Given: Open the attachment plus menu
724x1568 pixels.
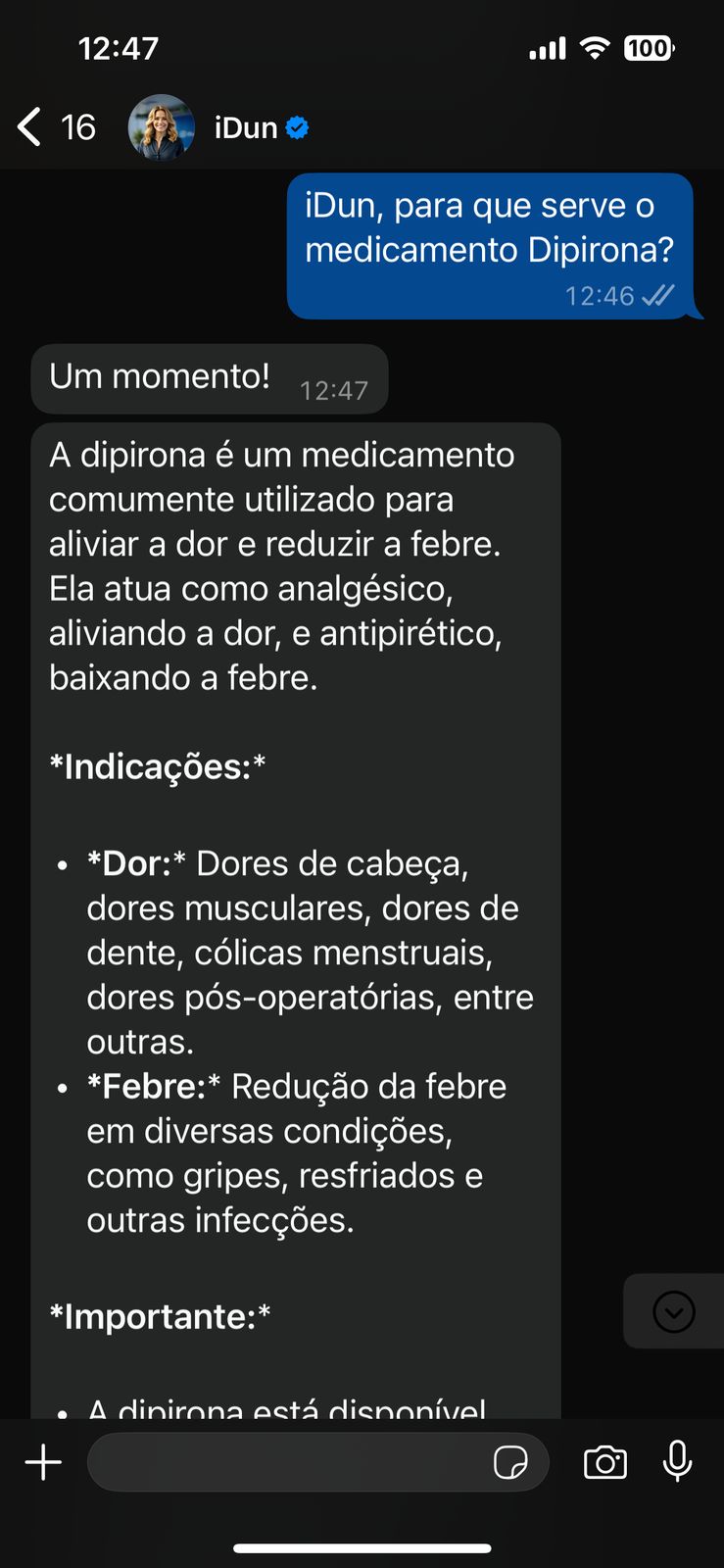Looking at the screenshot, I should click(43, 1462).
